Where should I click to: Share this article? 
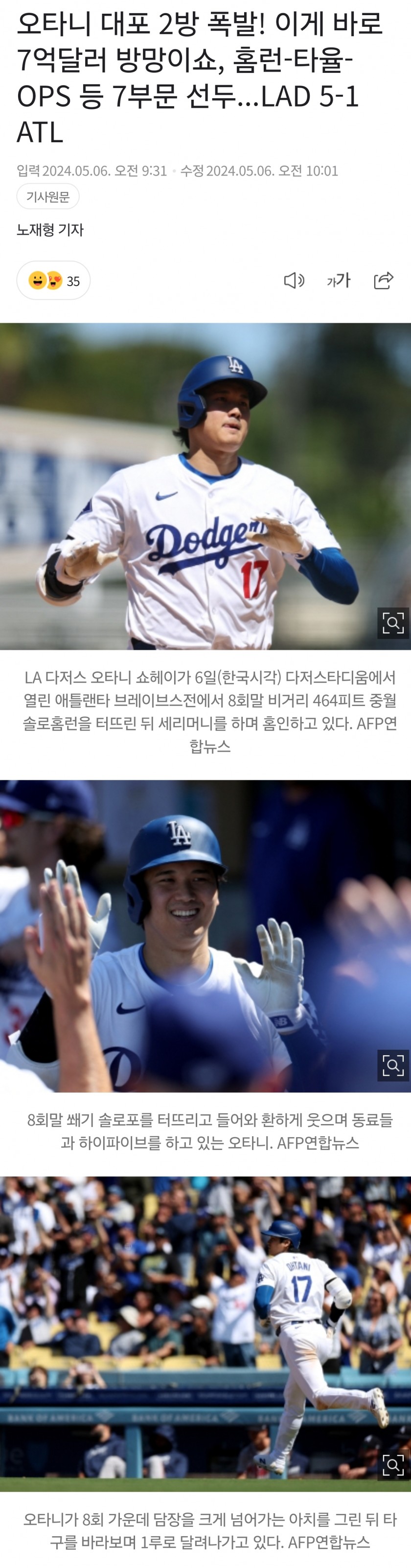pos(384,281)
